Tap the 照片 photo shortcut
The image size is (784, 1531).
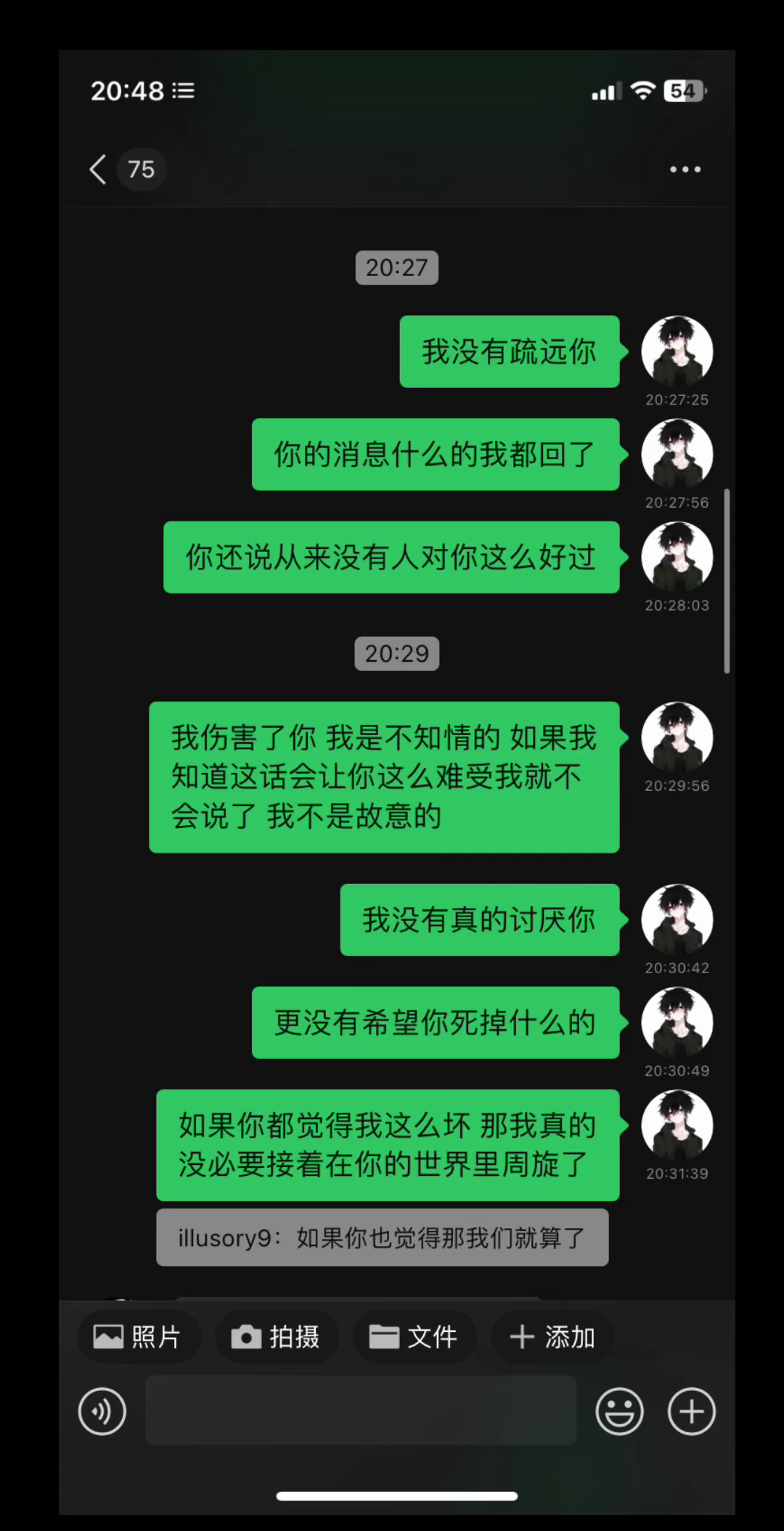[138, 1336]
